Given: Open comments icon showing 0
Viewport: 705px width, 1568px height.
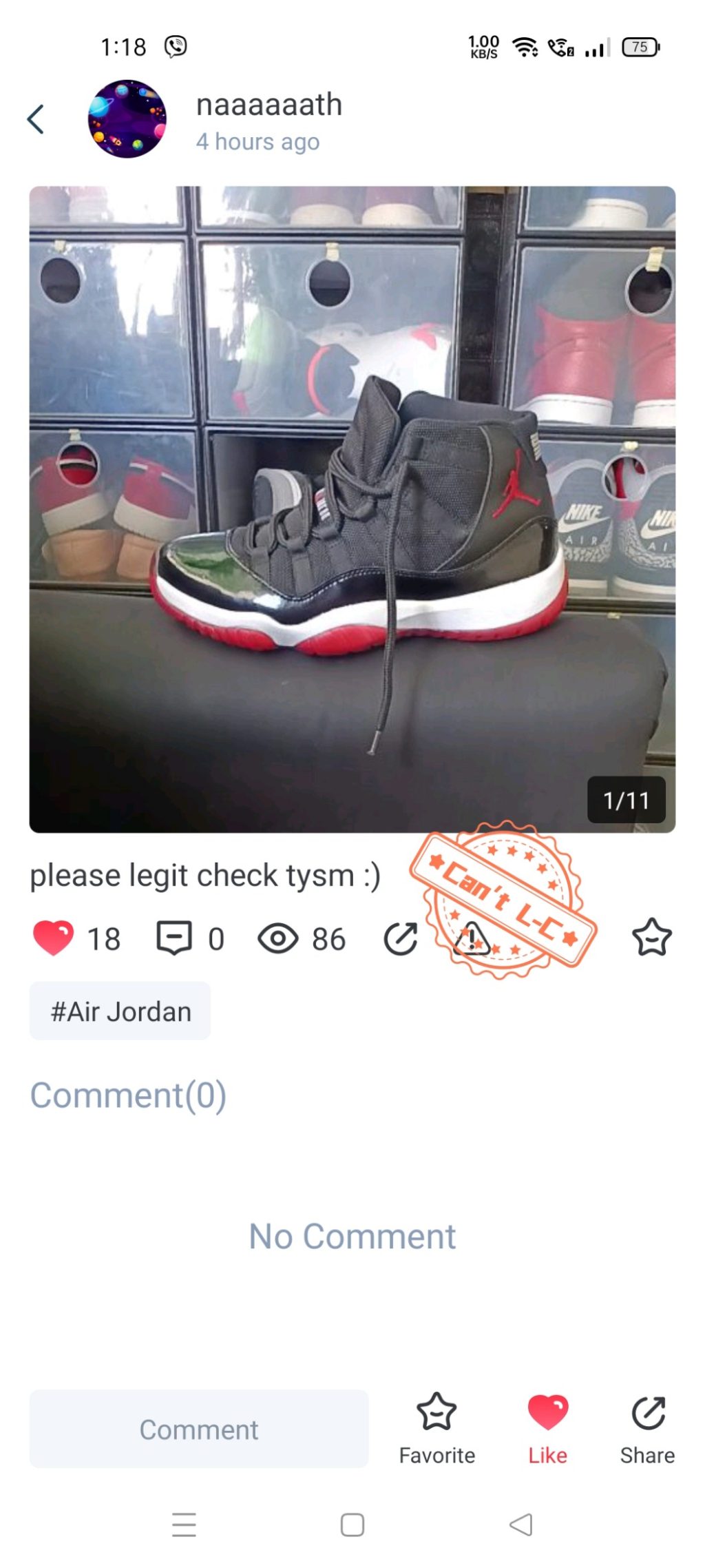Looking at the screenshot, I should coord(174,938).
